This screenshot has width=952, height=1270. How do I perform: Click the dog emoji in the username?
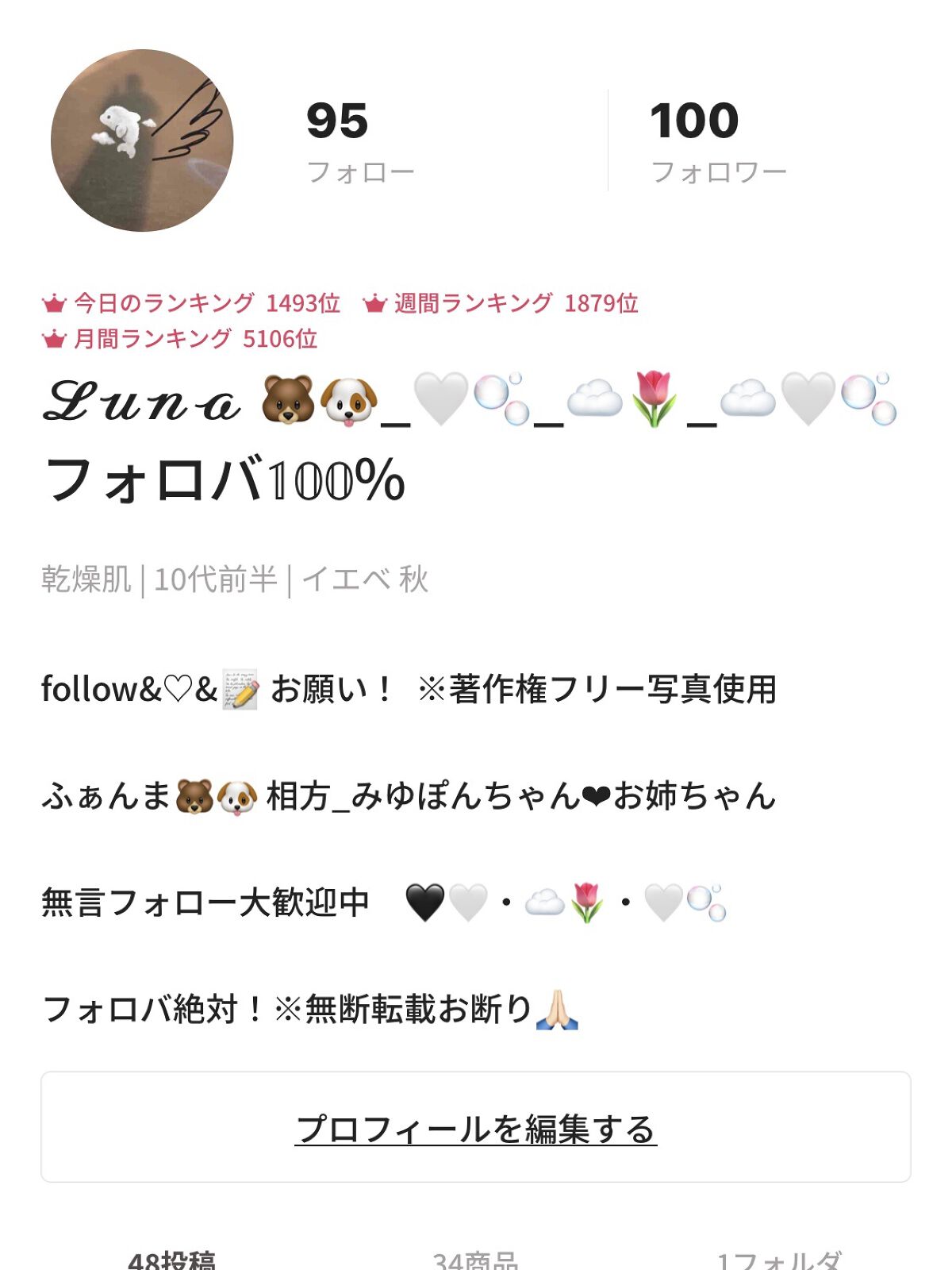pyautogui.click(x=347, y=405)
